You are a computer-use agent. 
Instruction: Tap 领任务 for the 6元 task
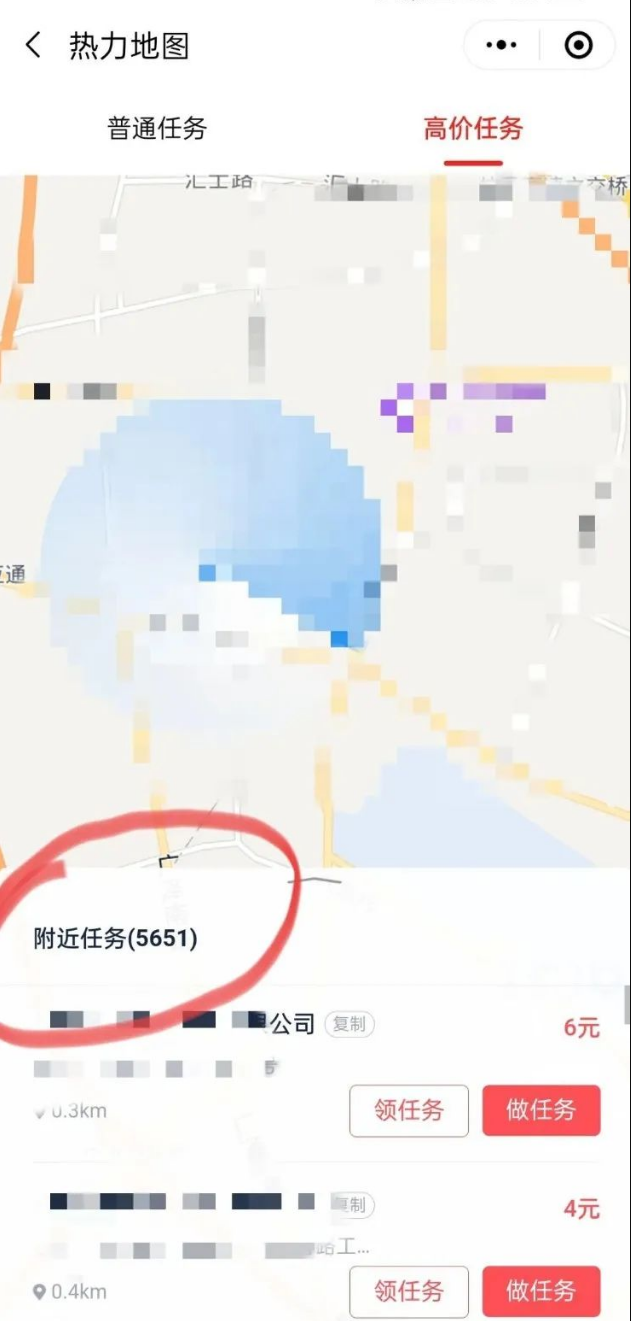(x=408, y=1110)
